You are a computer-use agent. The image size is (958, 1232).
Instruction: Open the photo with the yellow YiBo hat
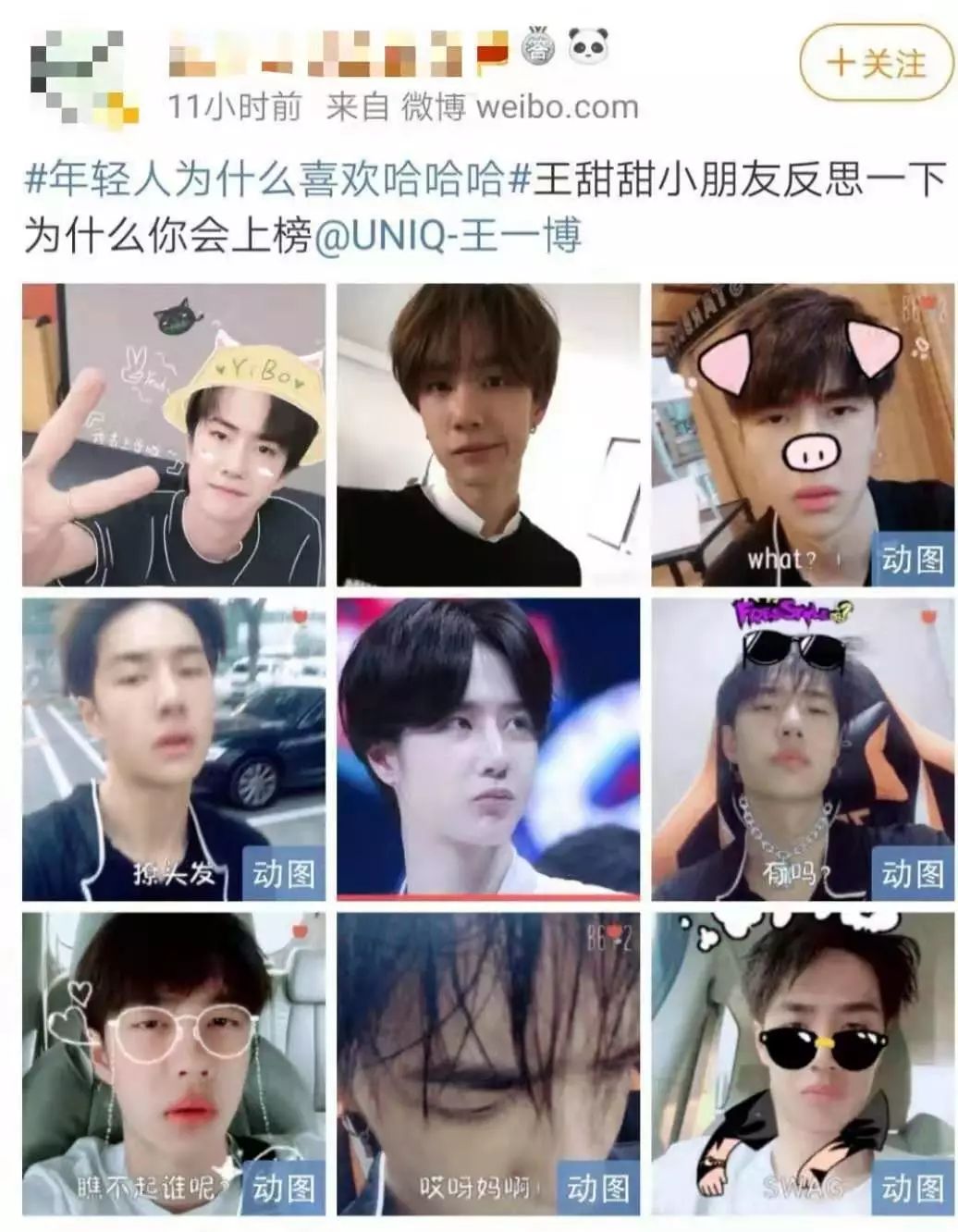(174, 435)
